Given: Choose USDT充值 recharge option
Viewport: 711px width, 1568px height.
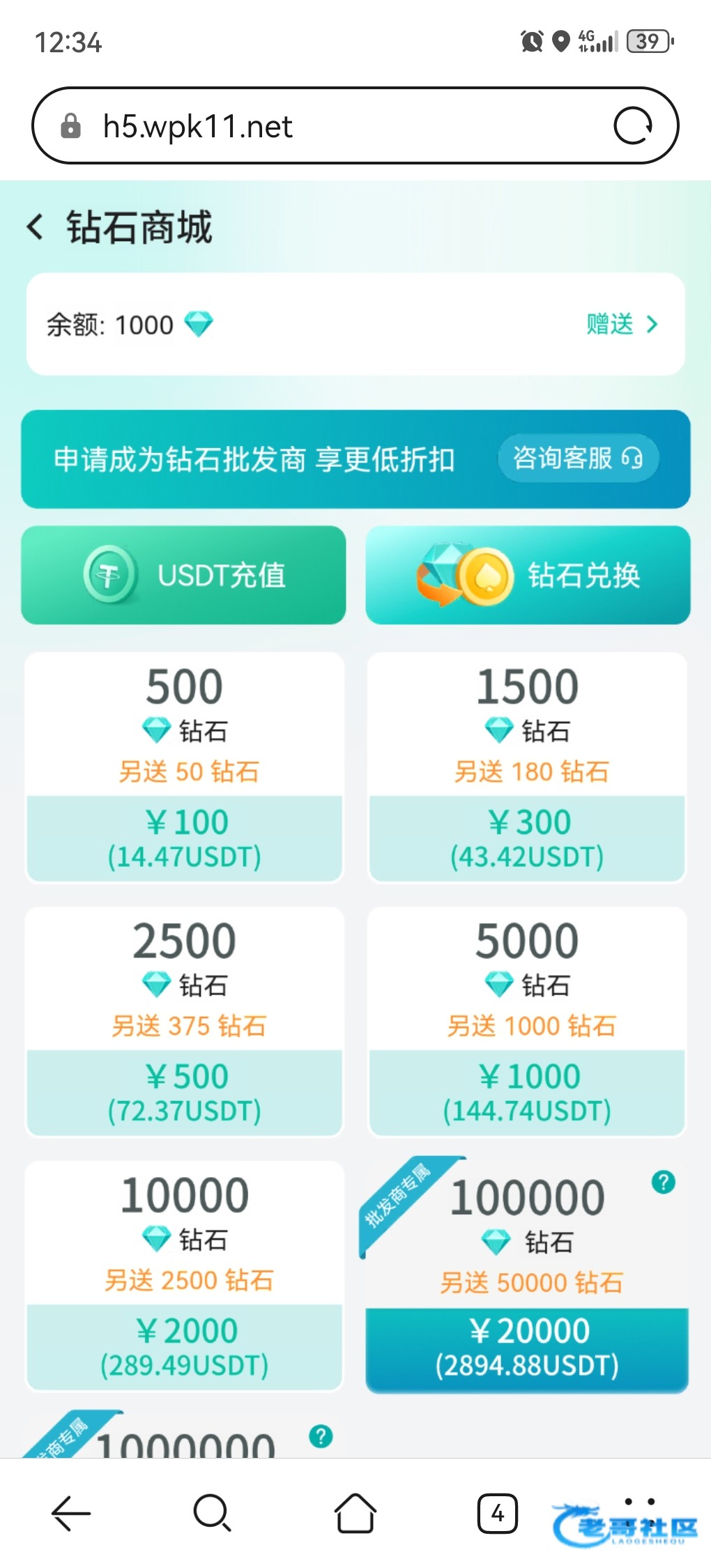Looking at the screenshot, I should tap(183, 575).
